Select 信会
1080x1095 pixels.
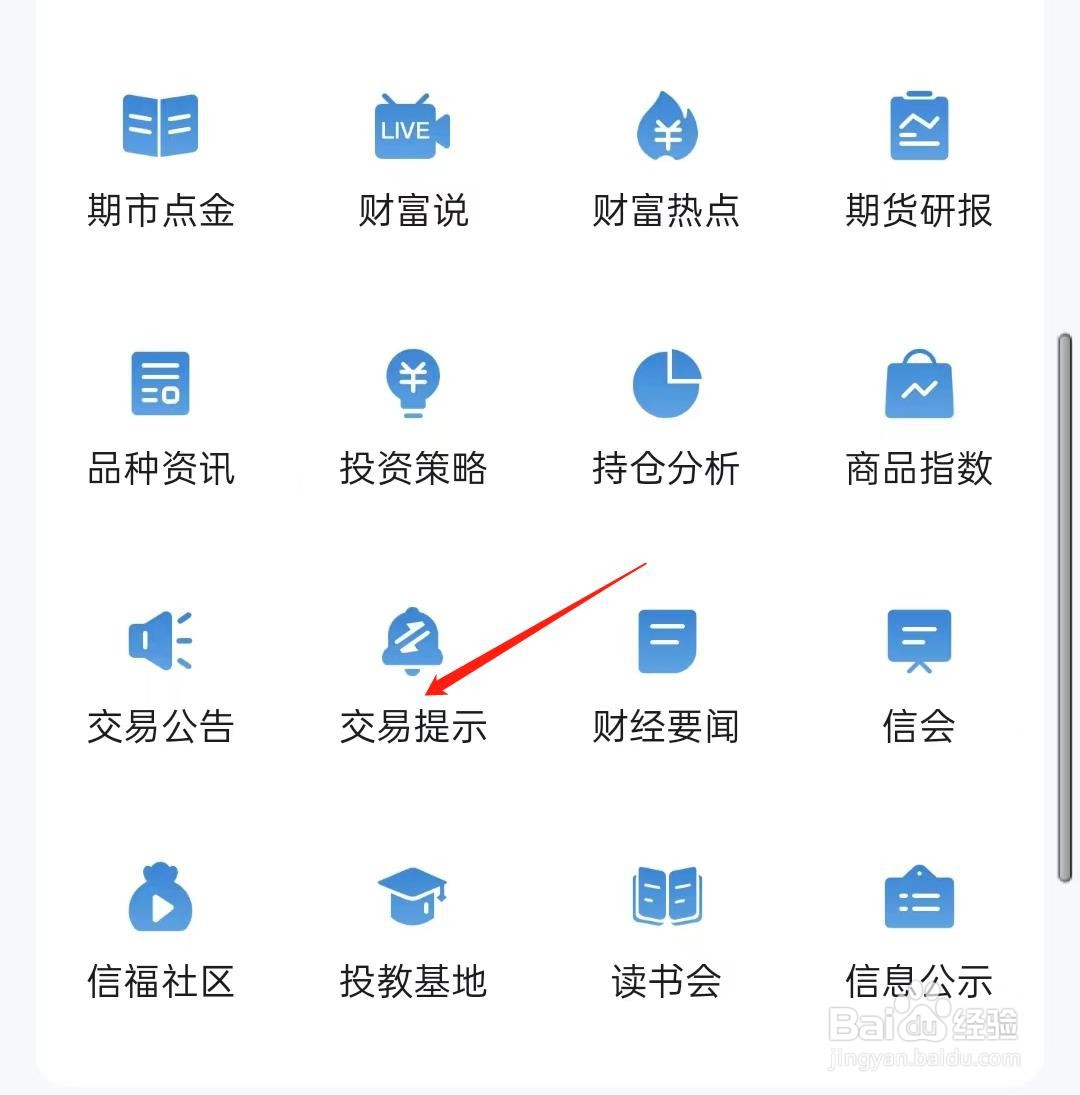(x=918, y=642)
